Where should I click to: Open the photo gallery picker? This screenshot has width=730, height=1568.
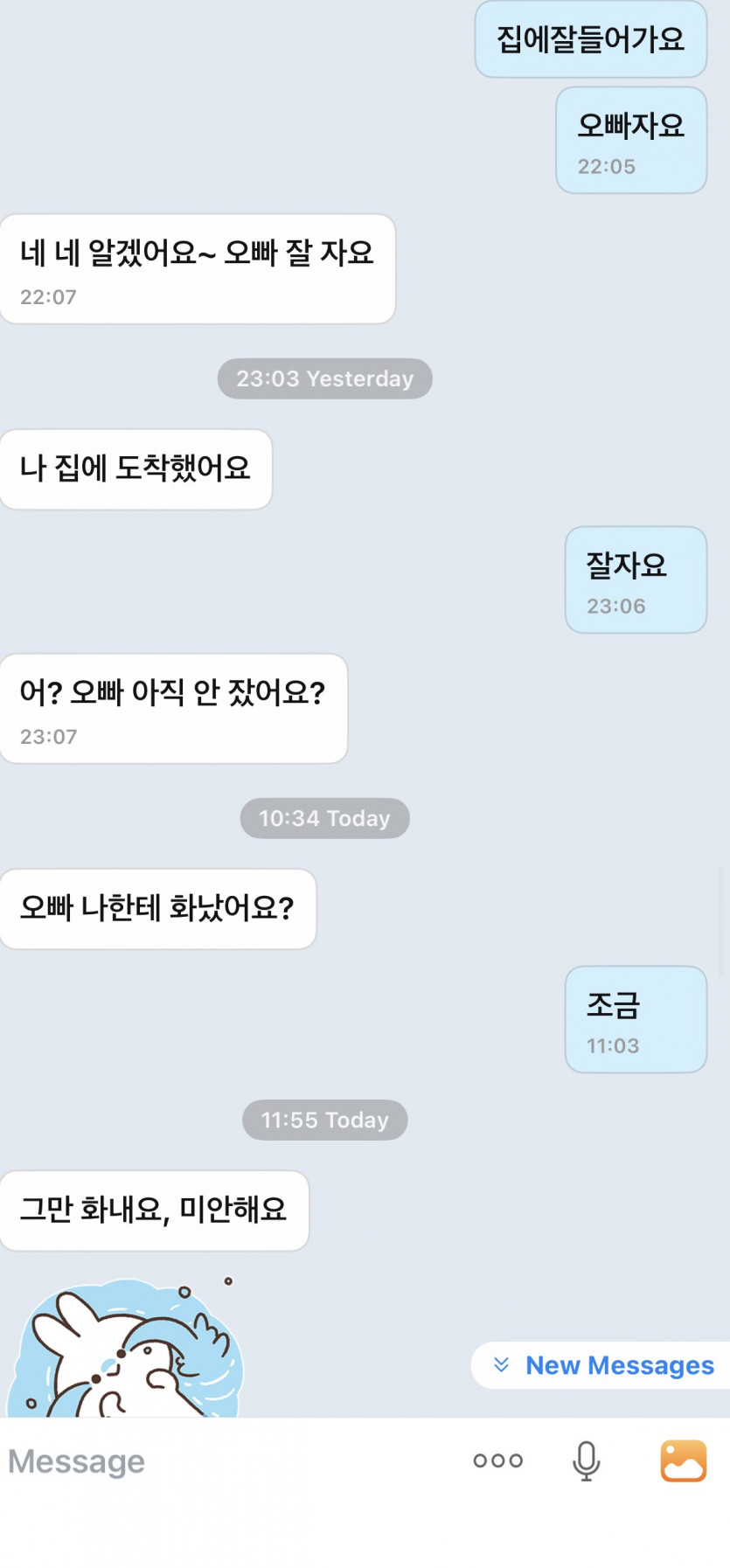(x=683, y=1460)
